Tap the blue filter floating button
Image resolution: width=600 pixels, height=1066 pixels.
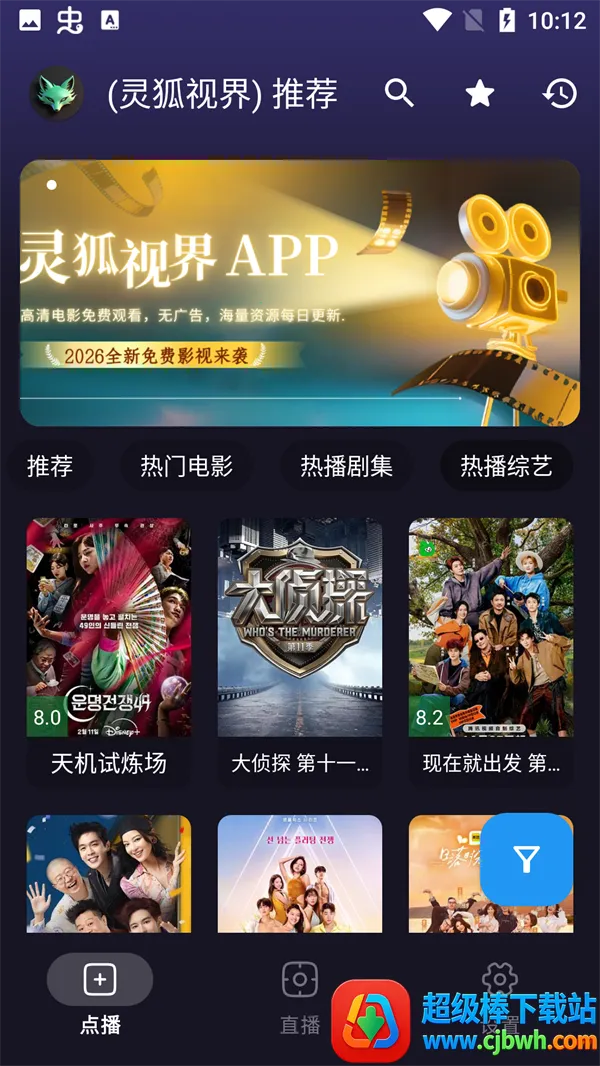coord(526,859)
